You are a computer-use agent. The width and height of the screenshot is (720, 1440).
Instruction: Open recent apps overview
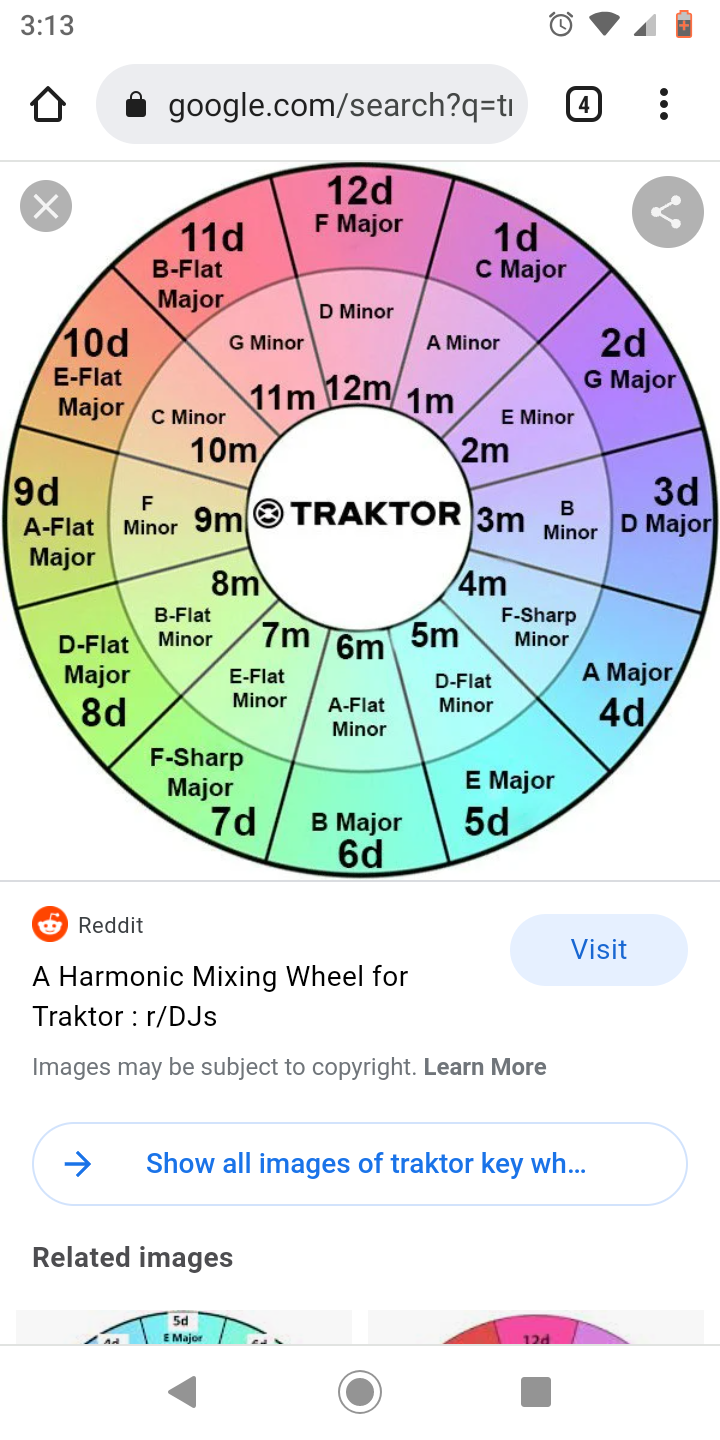pyautogui.click(x=536, y=1391)
